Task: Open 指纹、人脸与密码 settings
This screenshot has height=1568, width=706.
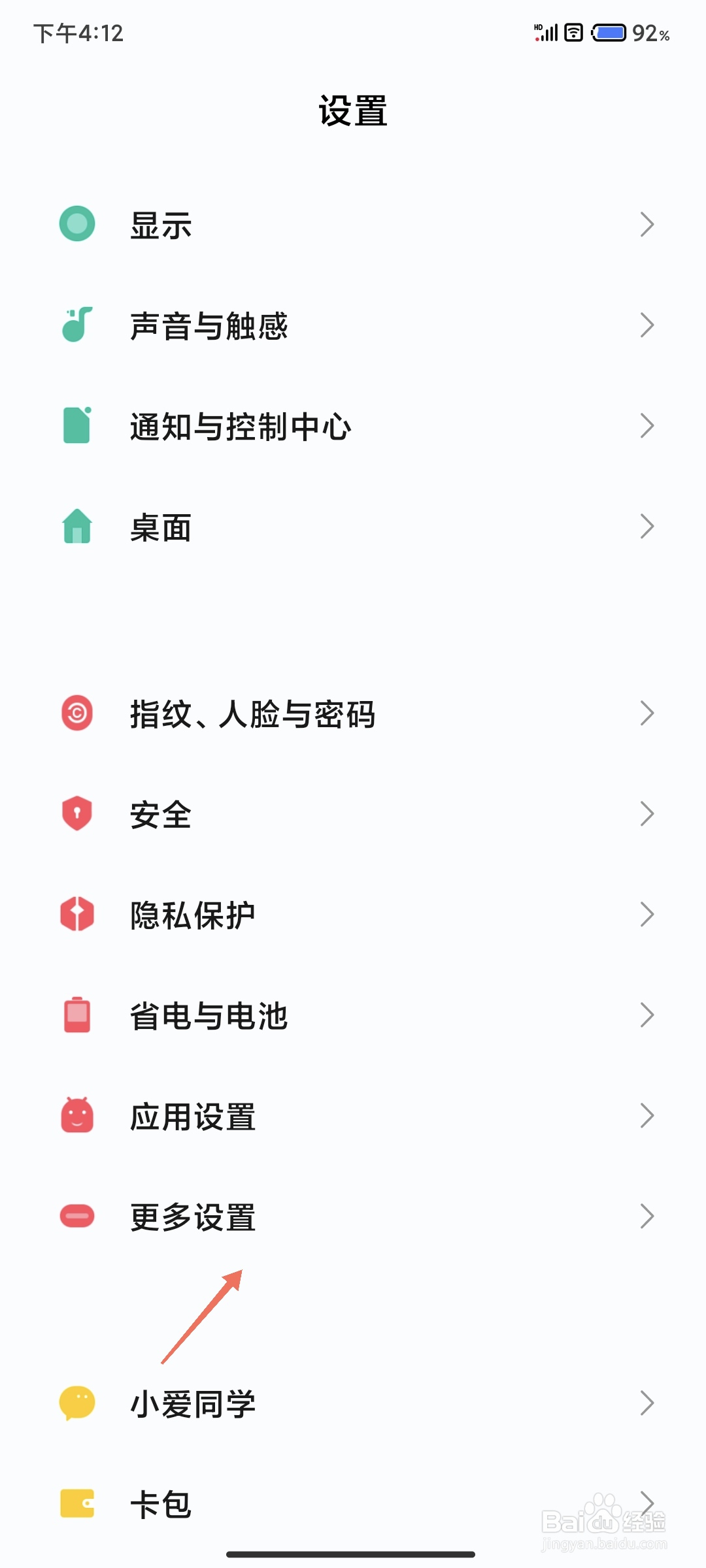Action: pyautogui.click(x=353, y=713)
